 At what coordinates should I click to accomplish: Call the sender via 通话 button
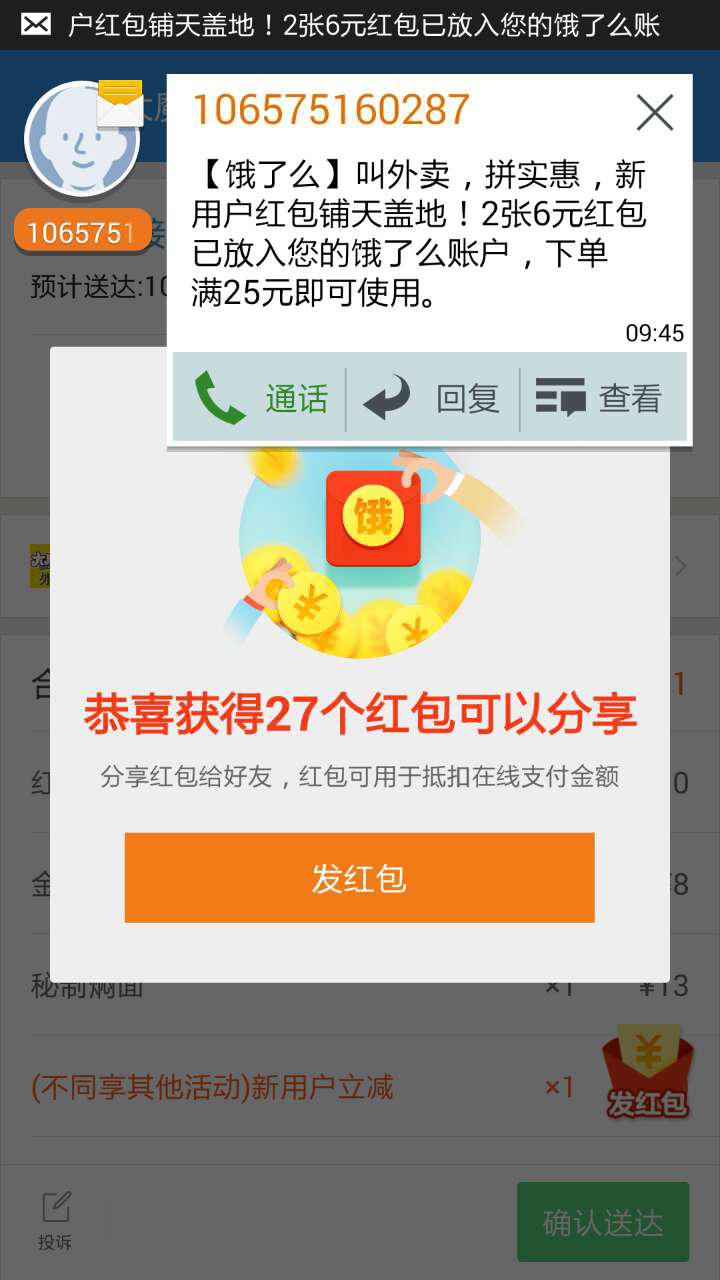tap(260, 398)
